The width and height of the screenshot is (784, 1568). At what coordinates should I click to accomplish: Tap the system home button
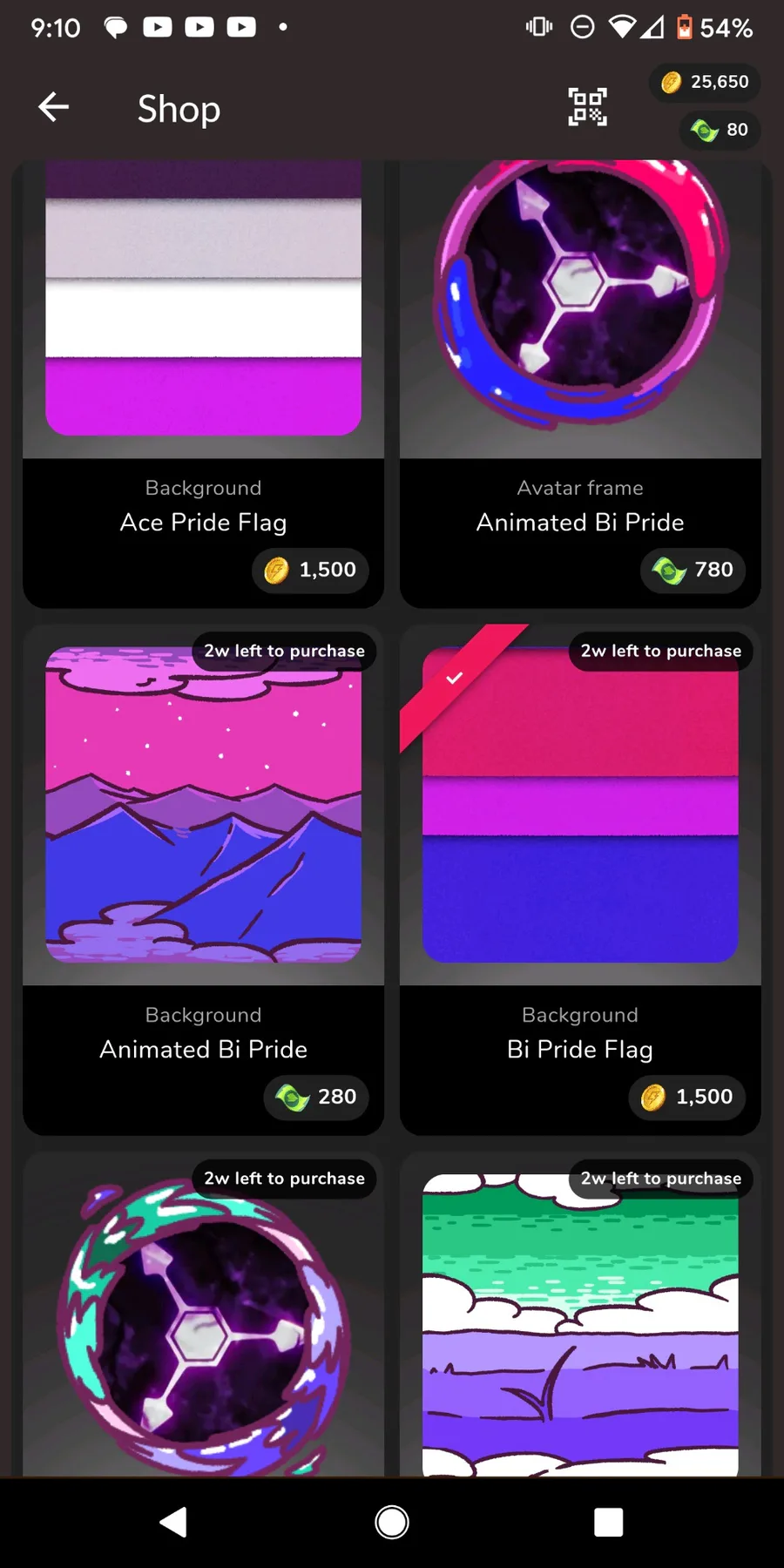(392, 1523)
